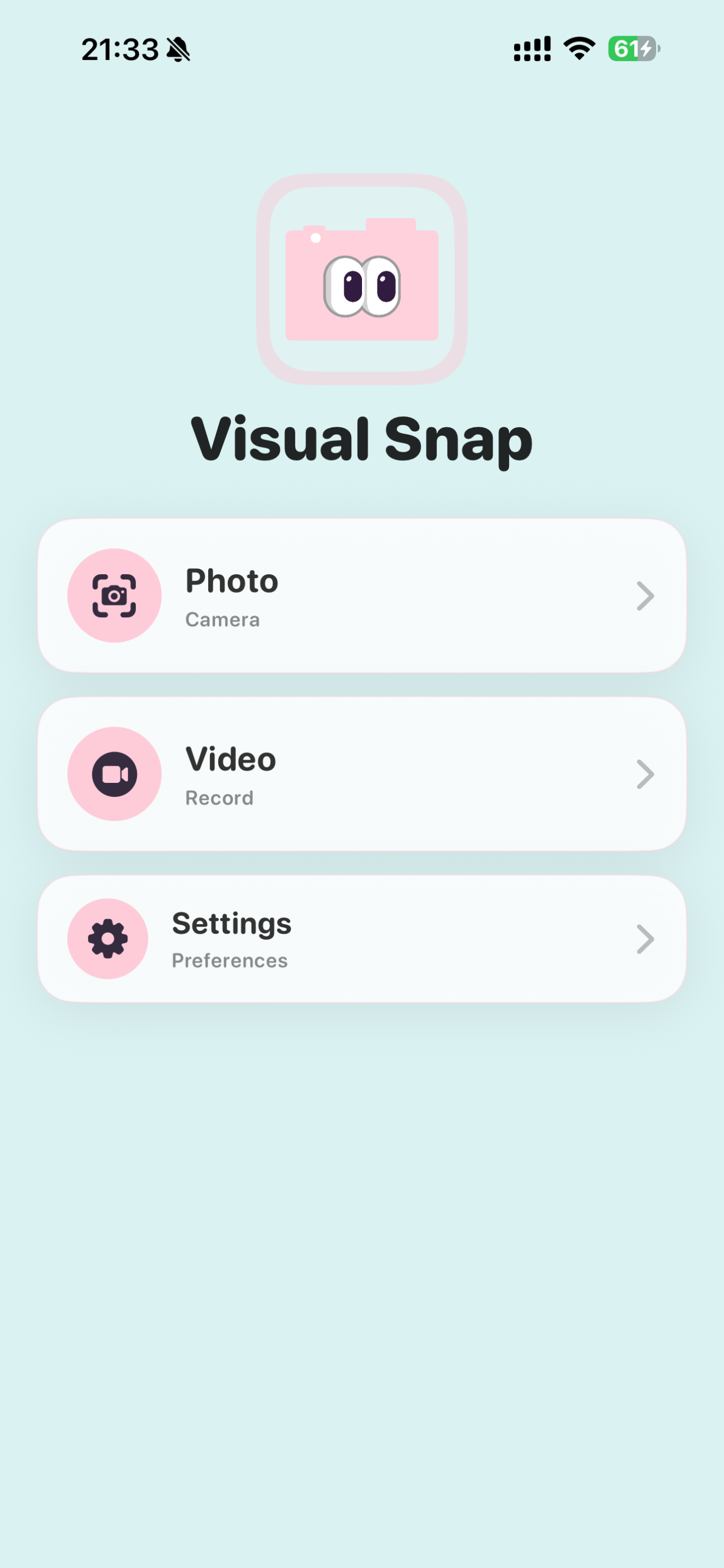This screenshot has height=1568, width=724.
Task: Open the Settings gear icon
Action: click(x=107, y=939)
